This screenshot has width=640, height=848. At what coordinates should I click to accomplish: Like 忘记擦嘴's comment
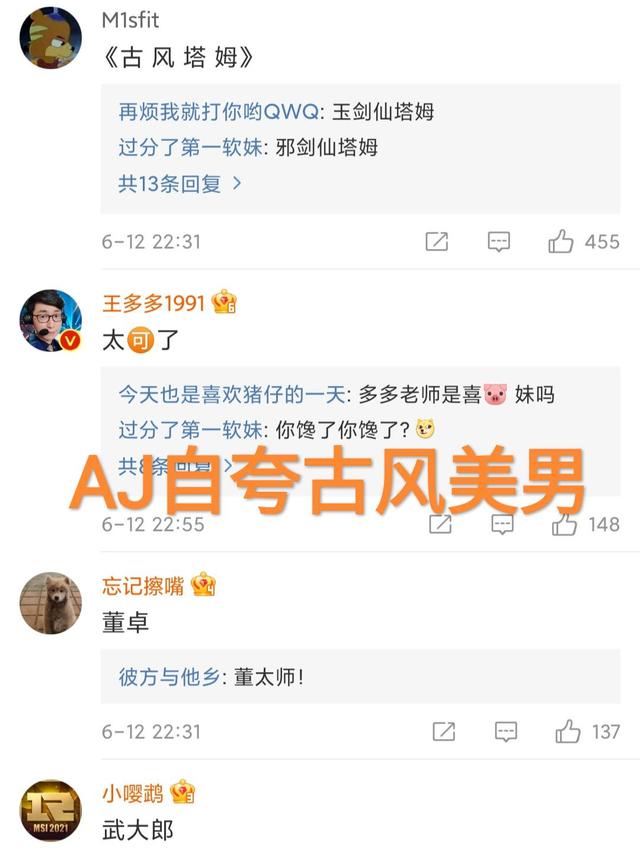click(x=568, y=732)
